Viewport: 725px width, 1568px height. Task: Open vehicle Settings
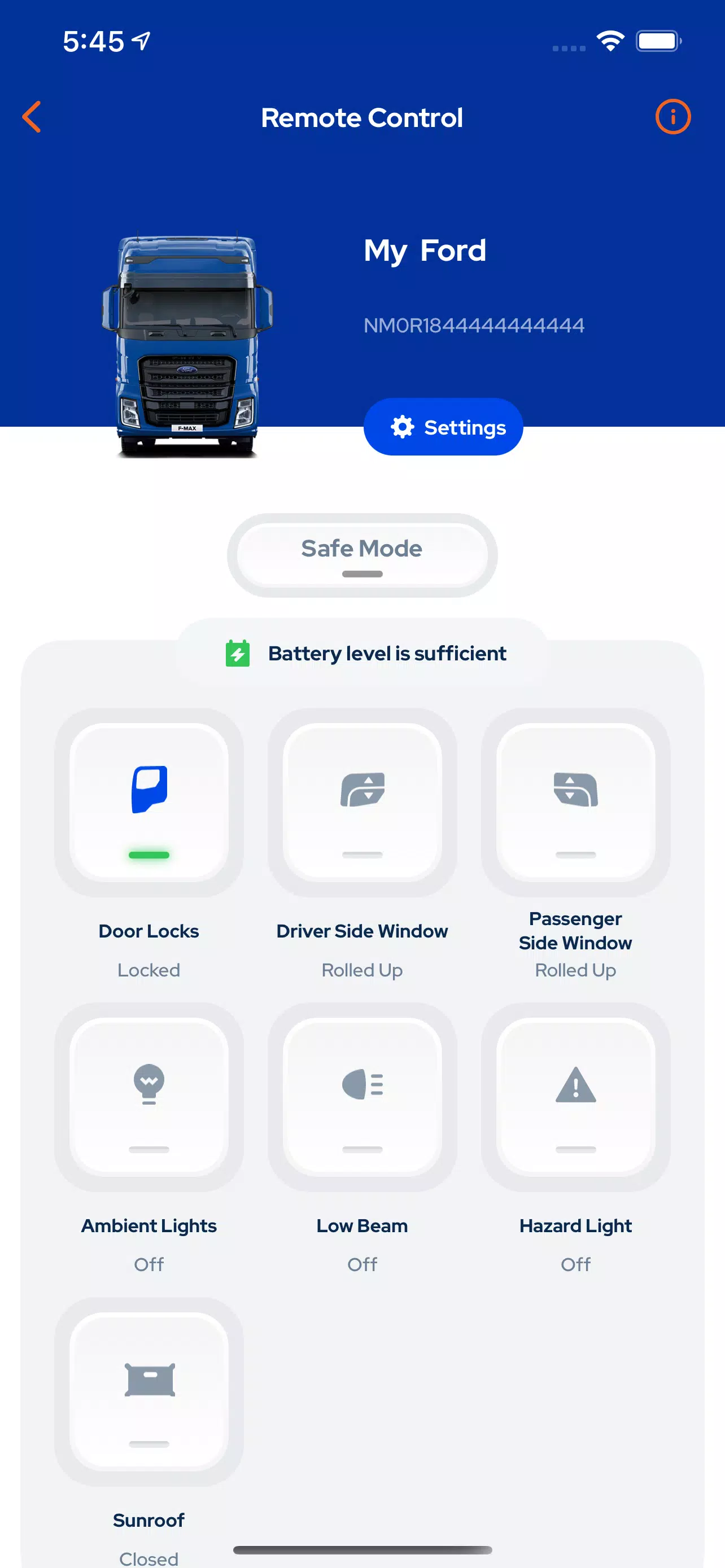(x=443, y=427)
